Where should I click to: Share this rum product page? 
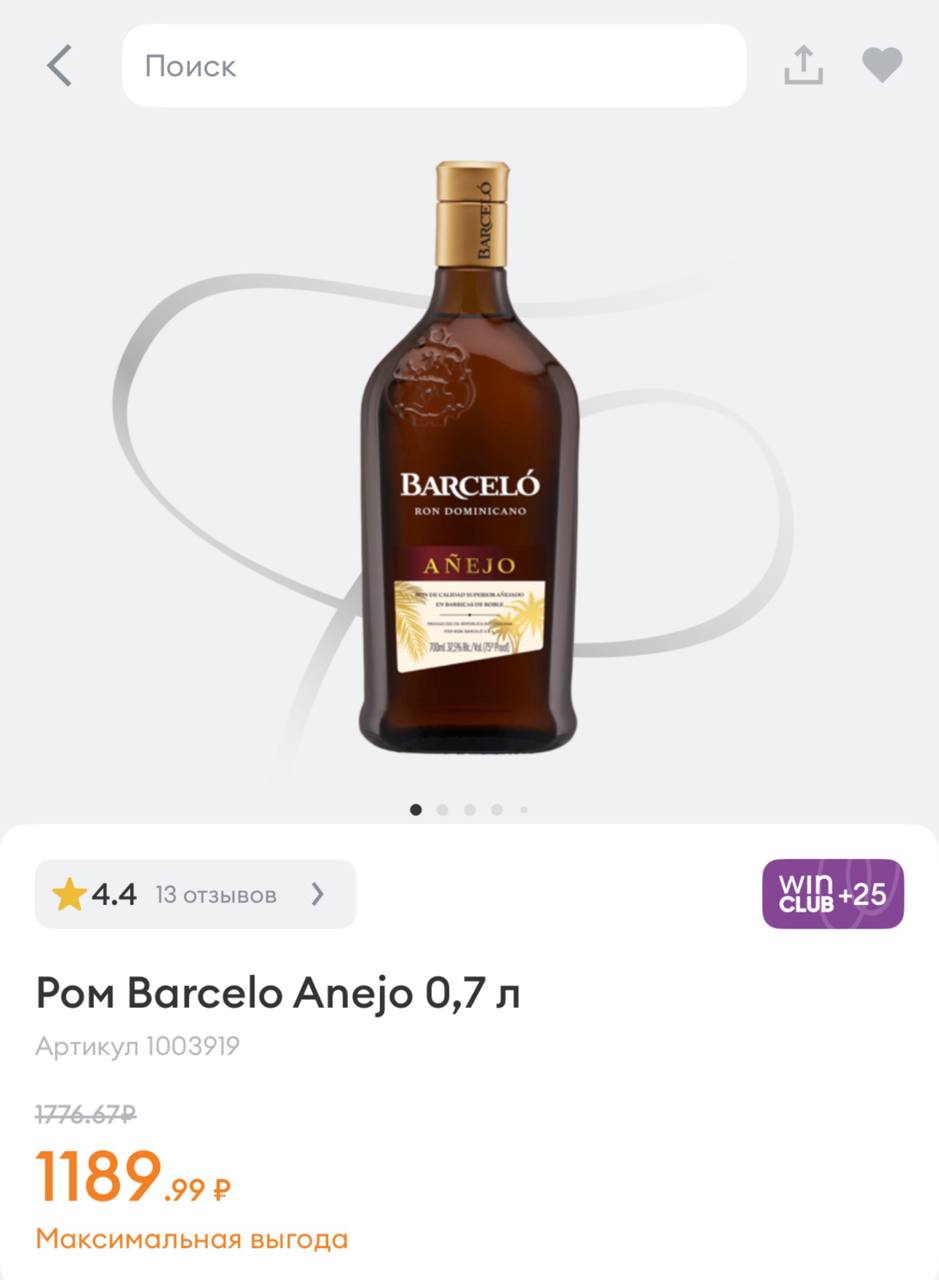(x=803, y=66)
